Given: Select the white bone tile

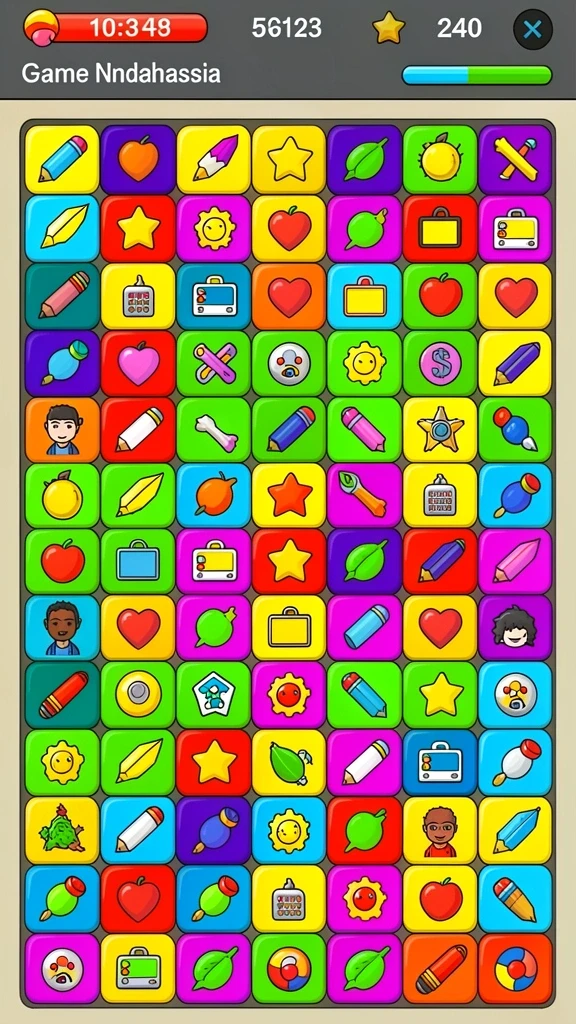Looking at the screenshot, I should [214, 430].
